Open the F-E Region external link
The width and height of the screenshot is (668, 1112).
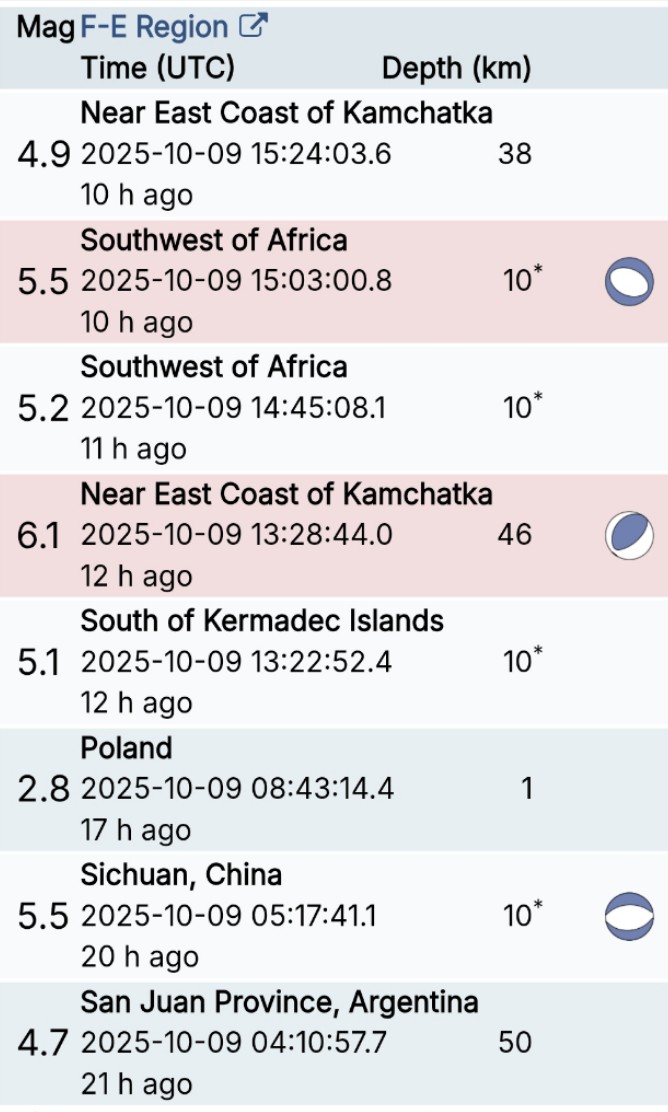(x=173, y=27)
